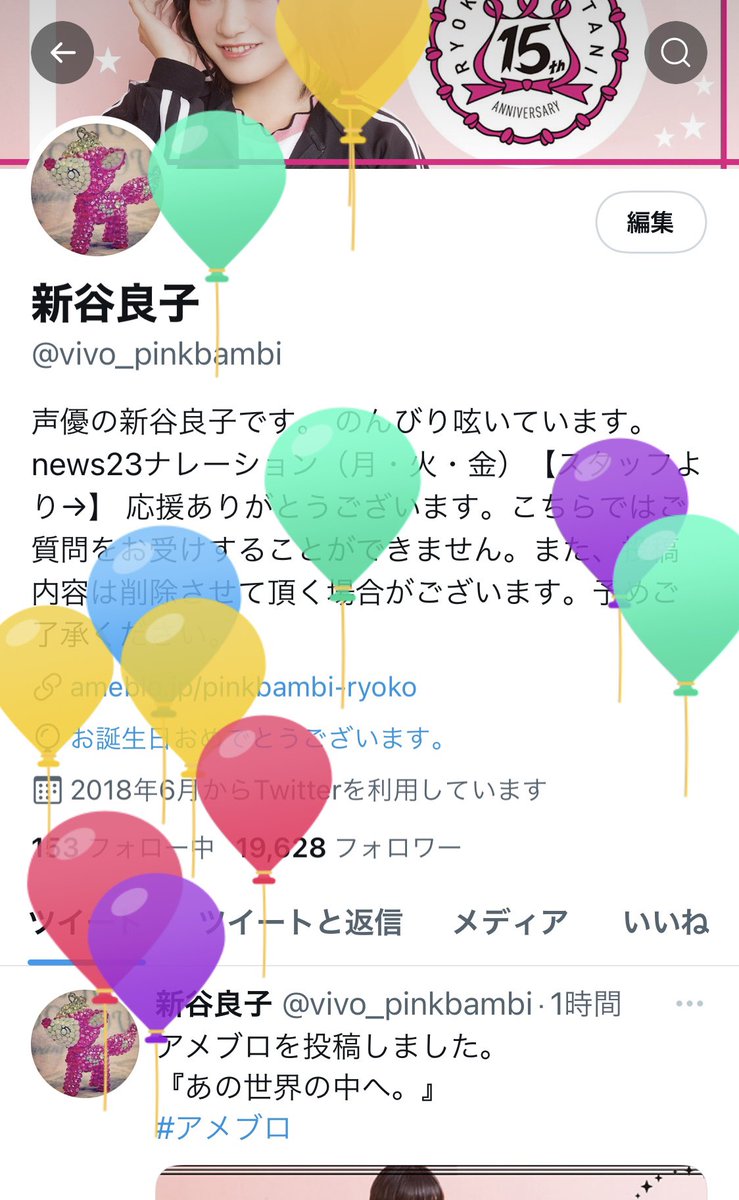Open the #アメブロ hashtag
Image resolution: width=739 pixels, height=1200 pixels.
click(x=223, y=1128)
